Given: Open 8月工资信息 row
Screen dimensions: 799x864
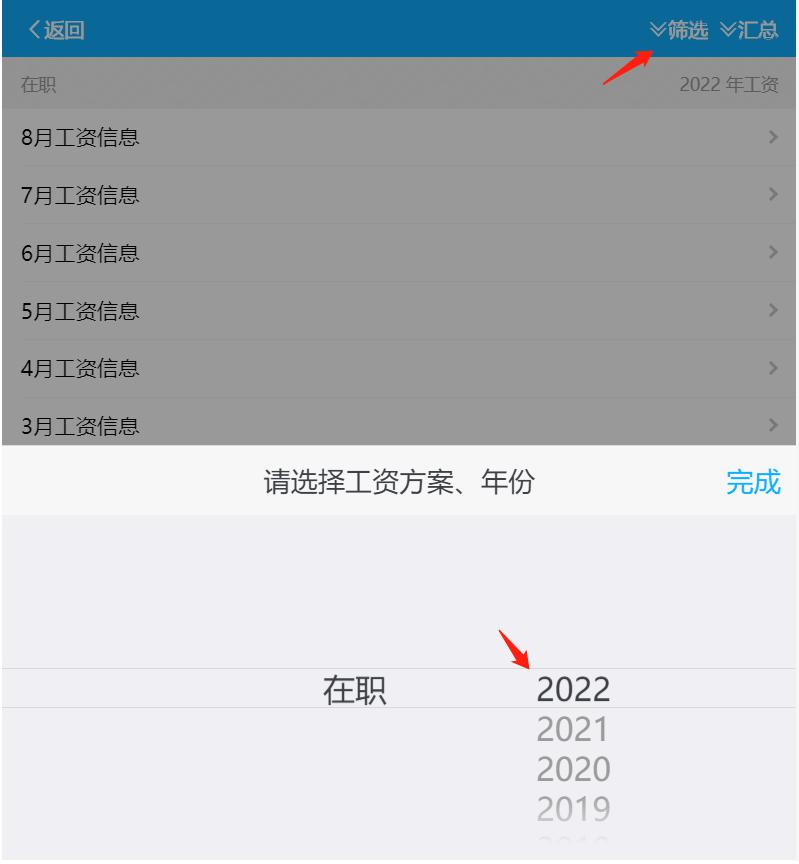Looking at the screenshot, I should tap(399, 138).
